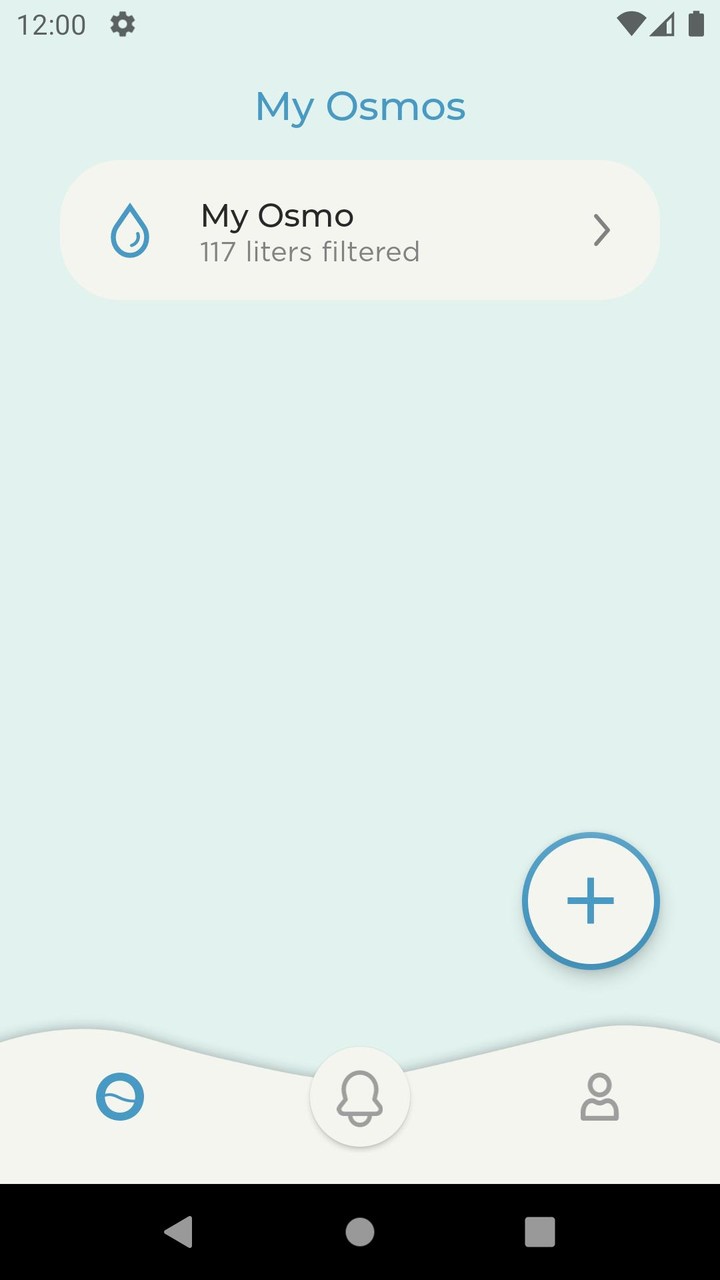The width and height of the screenshot is (720, 1280).
Task: Open the recent apps overview
Action: pos(539,1232)
